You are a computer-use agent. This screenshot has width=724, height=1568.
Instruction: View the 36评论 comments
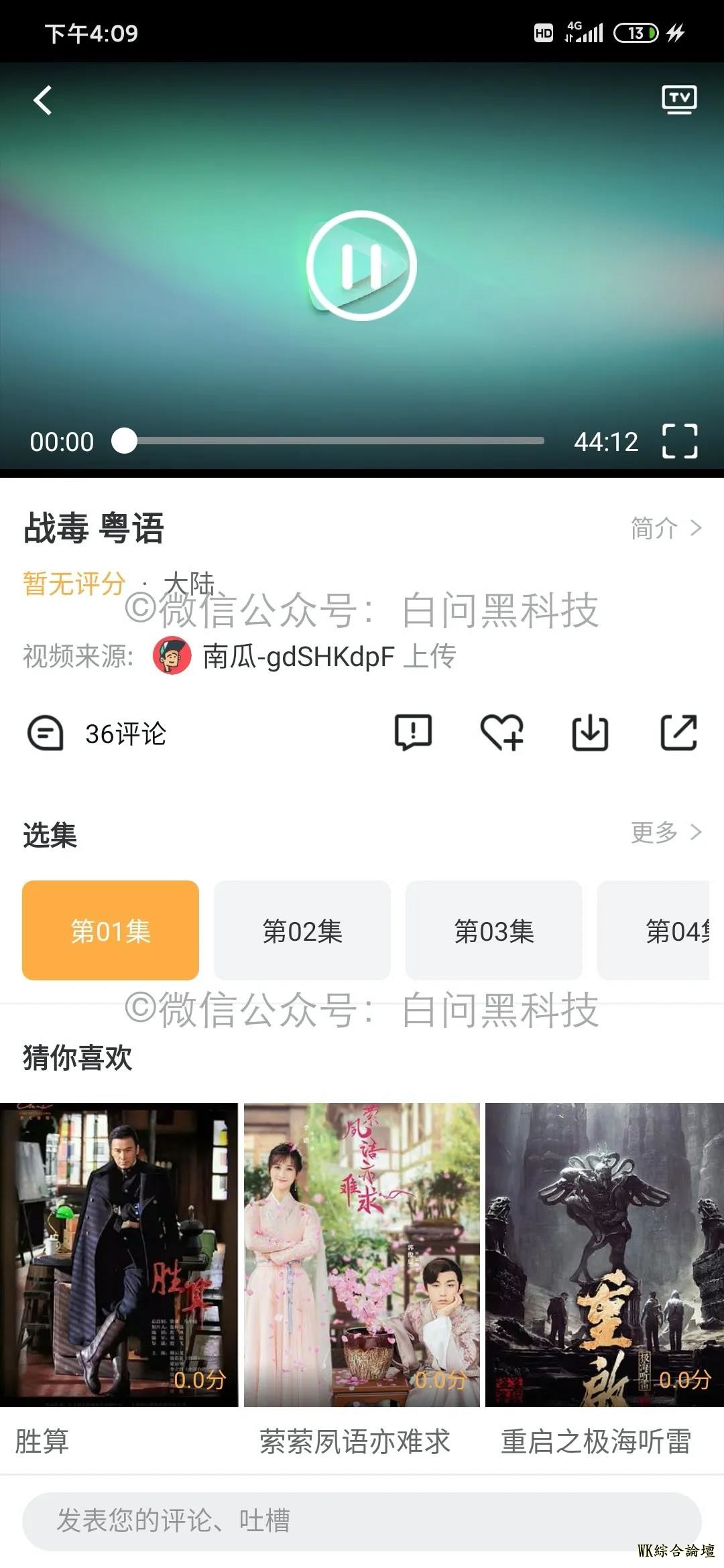coord(97,733)
